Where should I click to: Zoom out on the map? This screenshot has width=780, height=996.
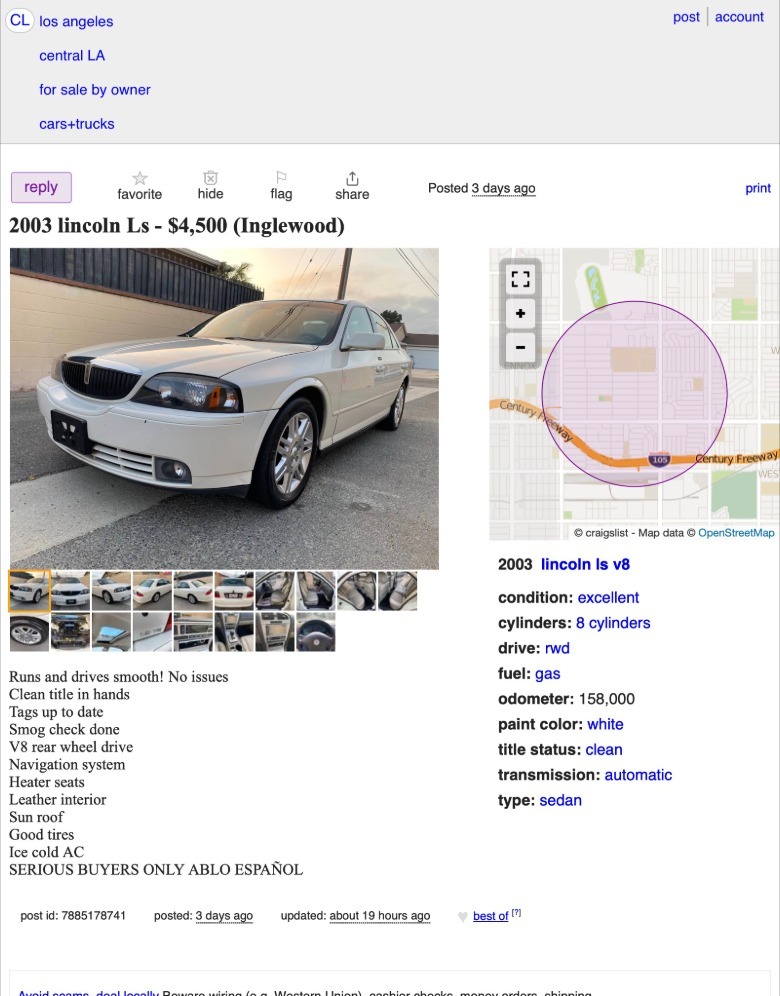[520, 348]
